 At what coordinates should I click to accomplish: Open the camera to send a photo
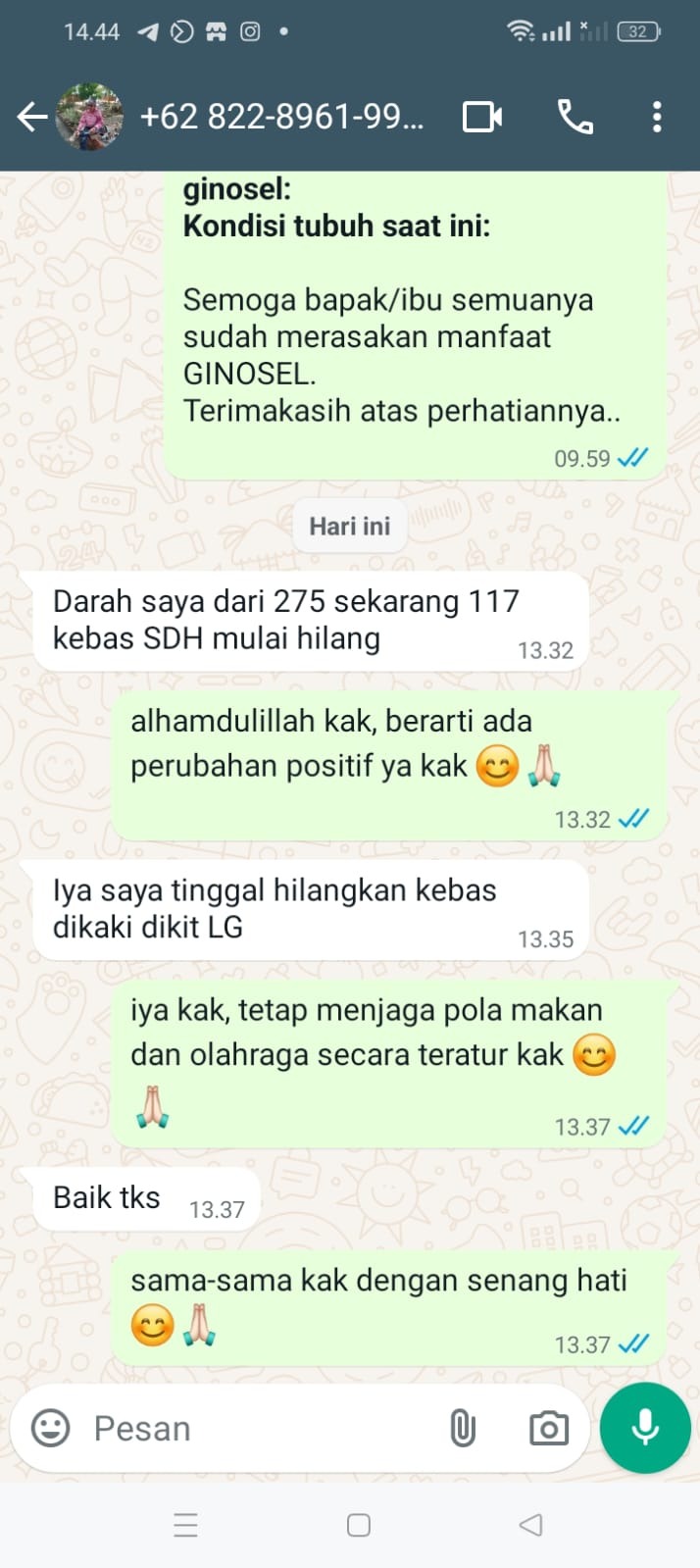pyautogui.click(x=548, y=1428)
